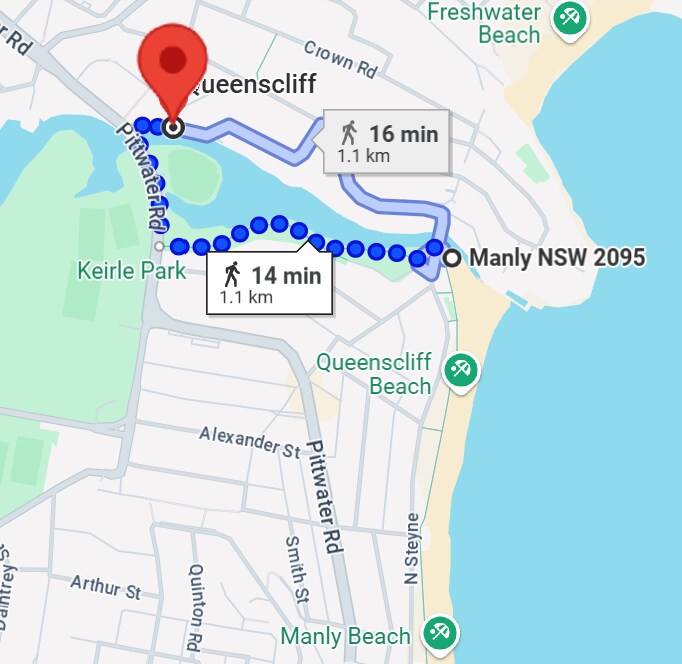Screen dimensions: 682x664
Task: Open the Freshwater Beach marker
Action: point(571,17)
